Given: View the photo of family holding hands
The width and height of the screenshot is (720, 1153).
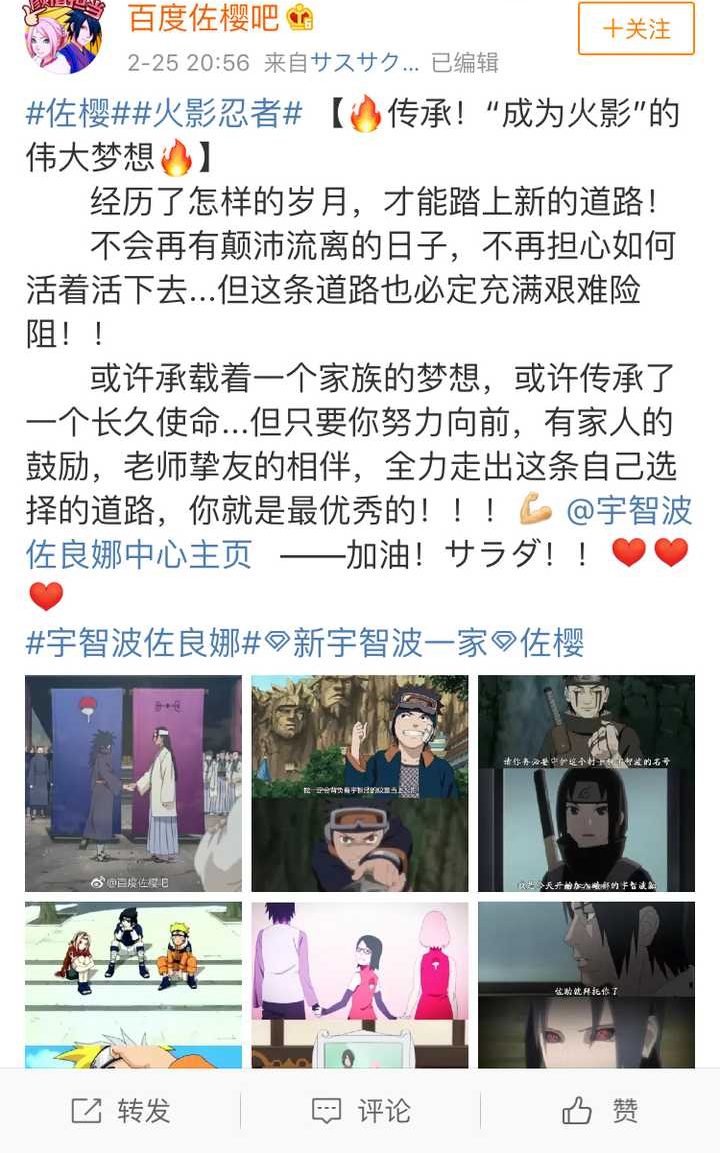Looking at the screenshot, I should click(x=359, y=983).
